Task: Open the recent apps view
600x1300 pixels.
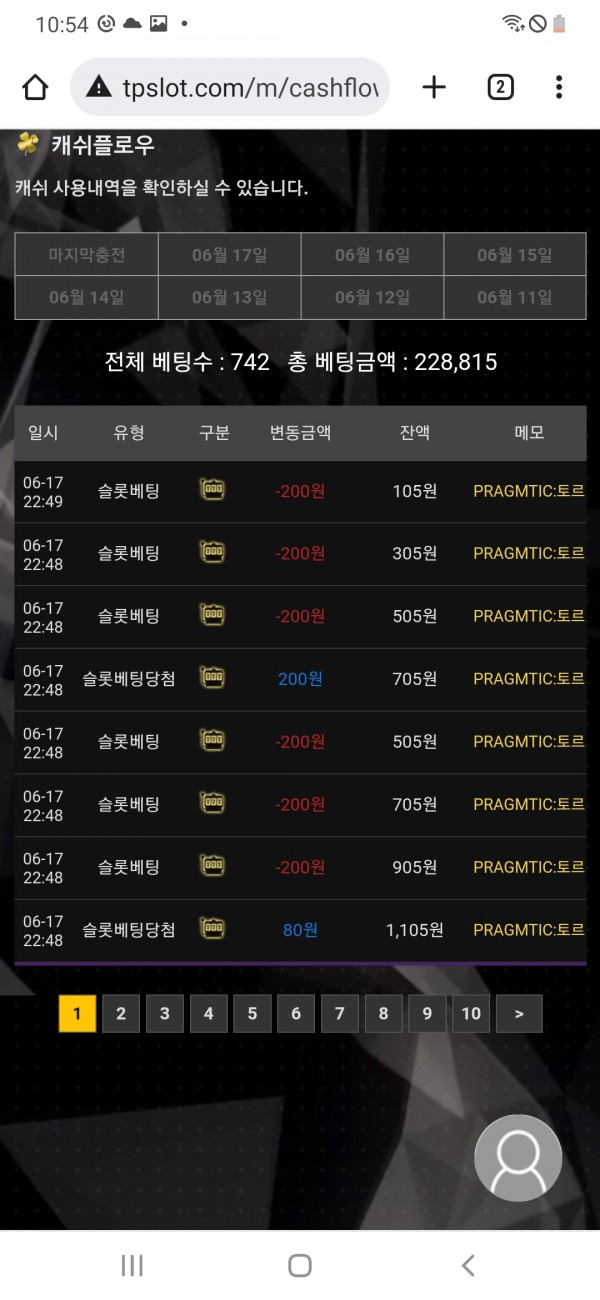Action: pyautogui.click(x=132, y=1265)
